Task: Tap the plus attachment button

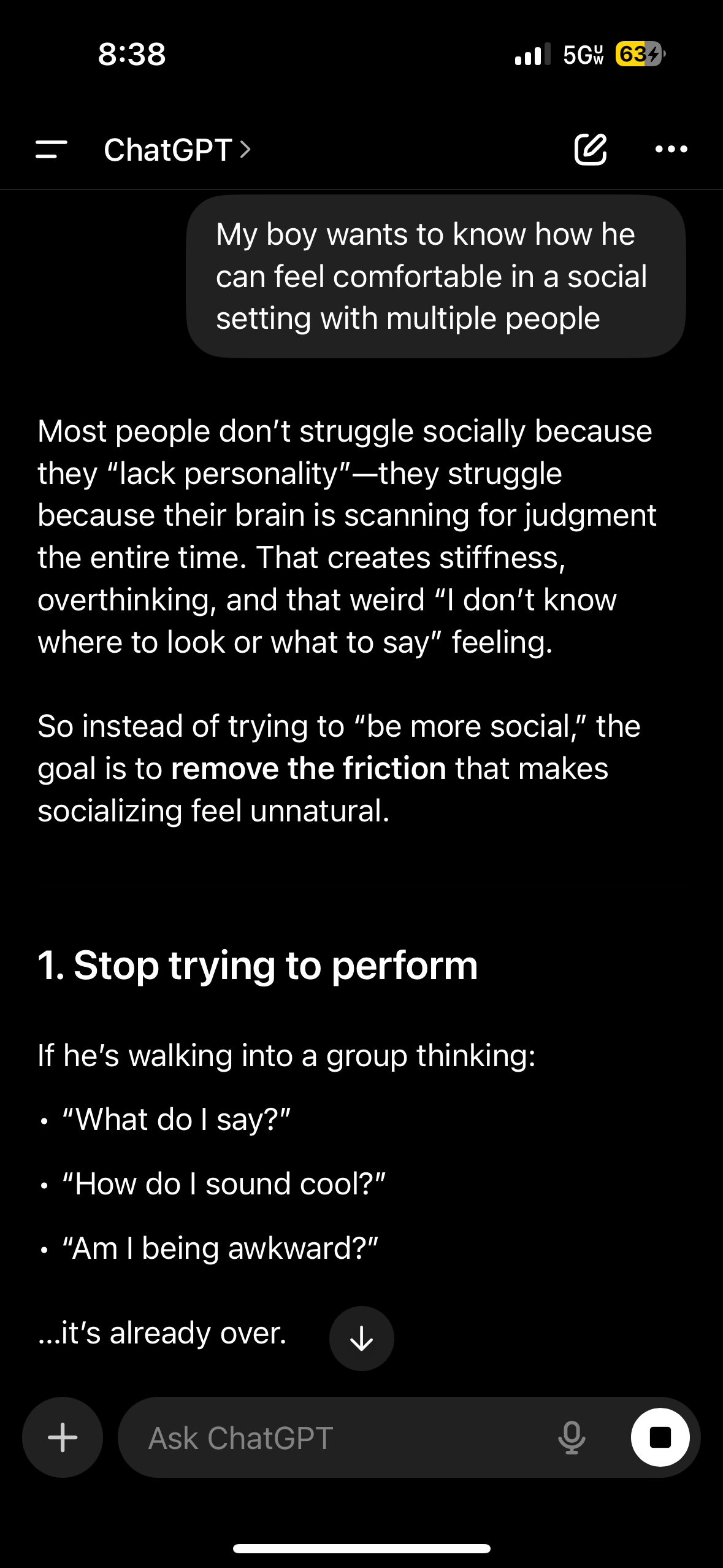Action: pos(63,1437)
